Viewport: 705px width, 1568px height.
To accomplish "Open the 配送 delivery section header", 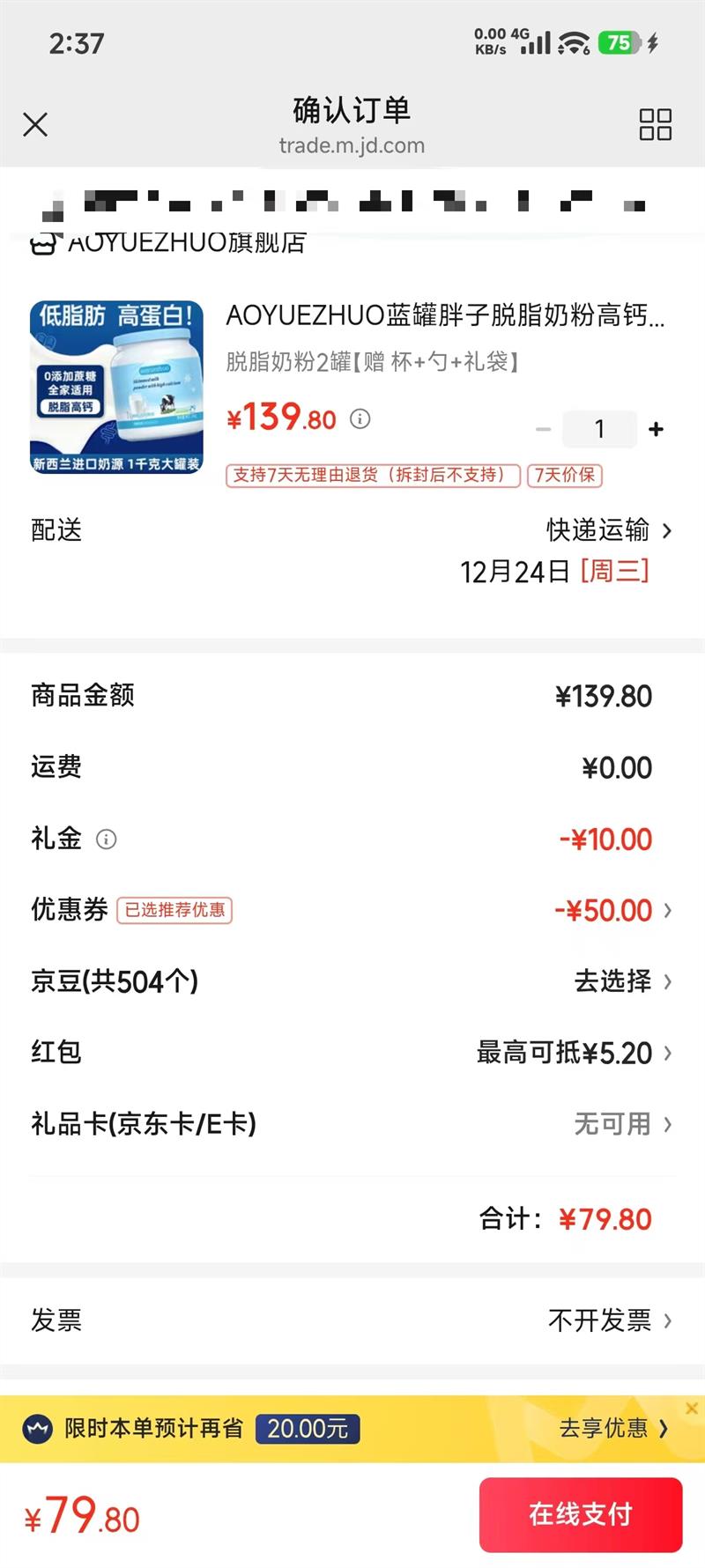I will click(56, 531).
